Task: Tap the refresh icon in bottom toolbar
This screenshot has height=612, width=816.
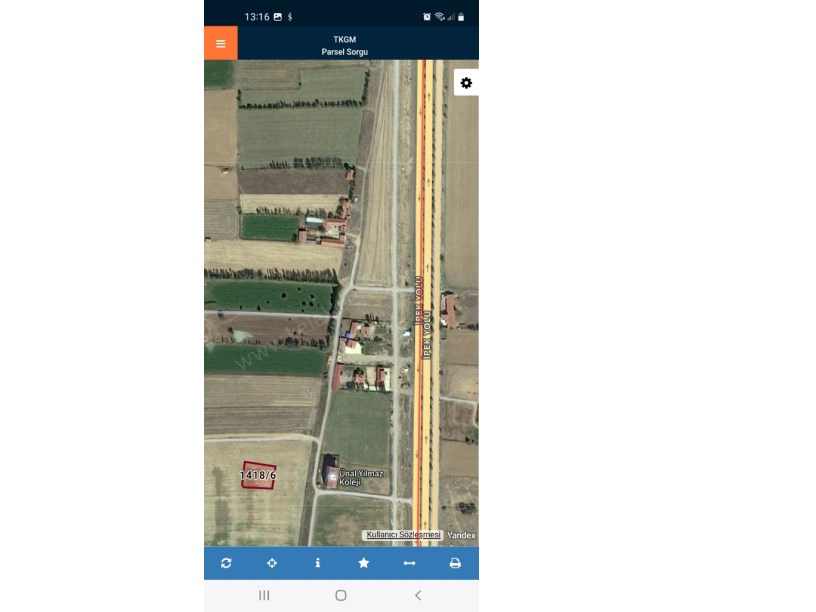Action: click(x=226, y=563)
